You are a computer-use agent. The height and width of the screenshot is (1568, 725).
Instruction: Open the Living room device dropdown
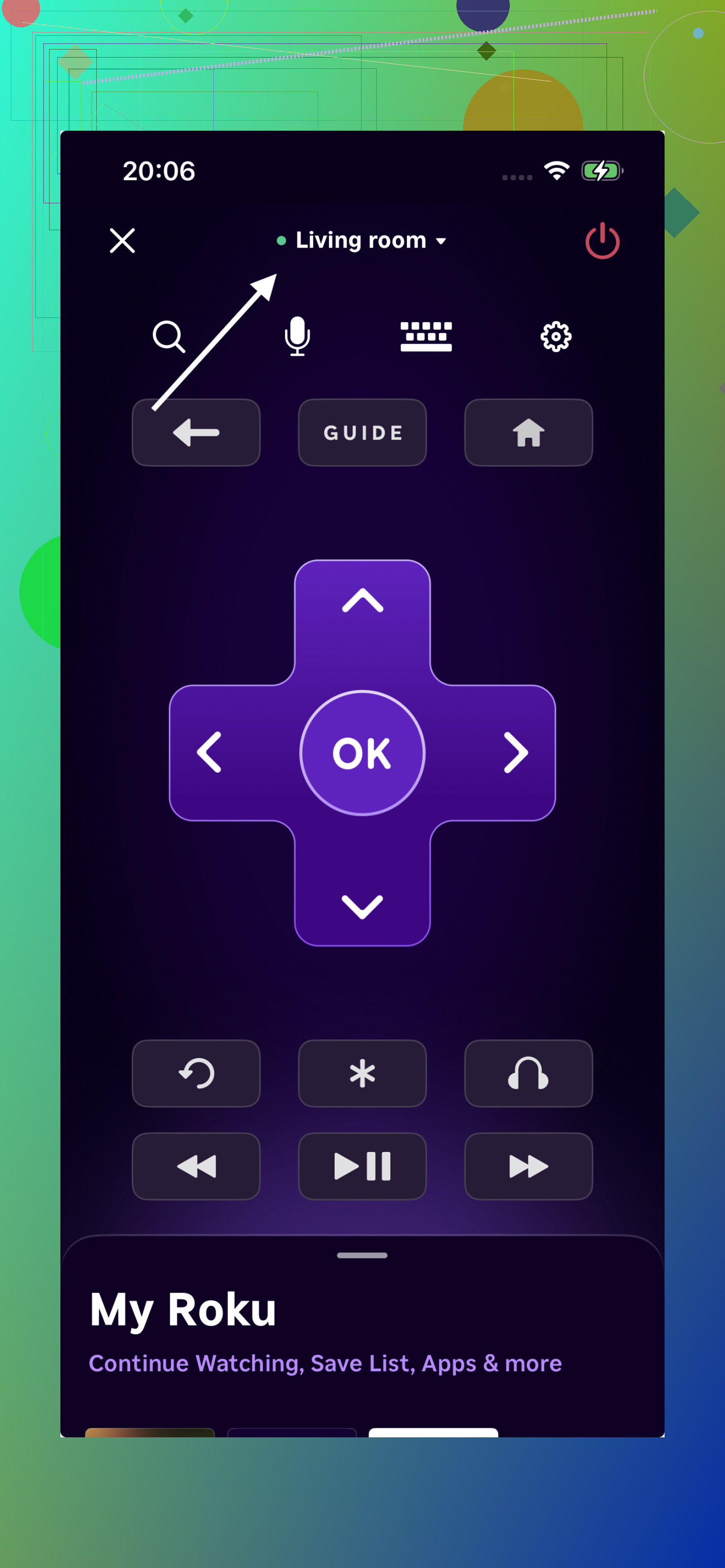click(362, 241)
